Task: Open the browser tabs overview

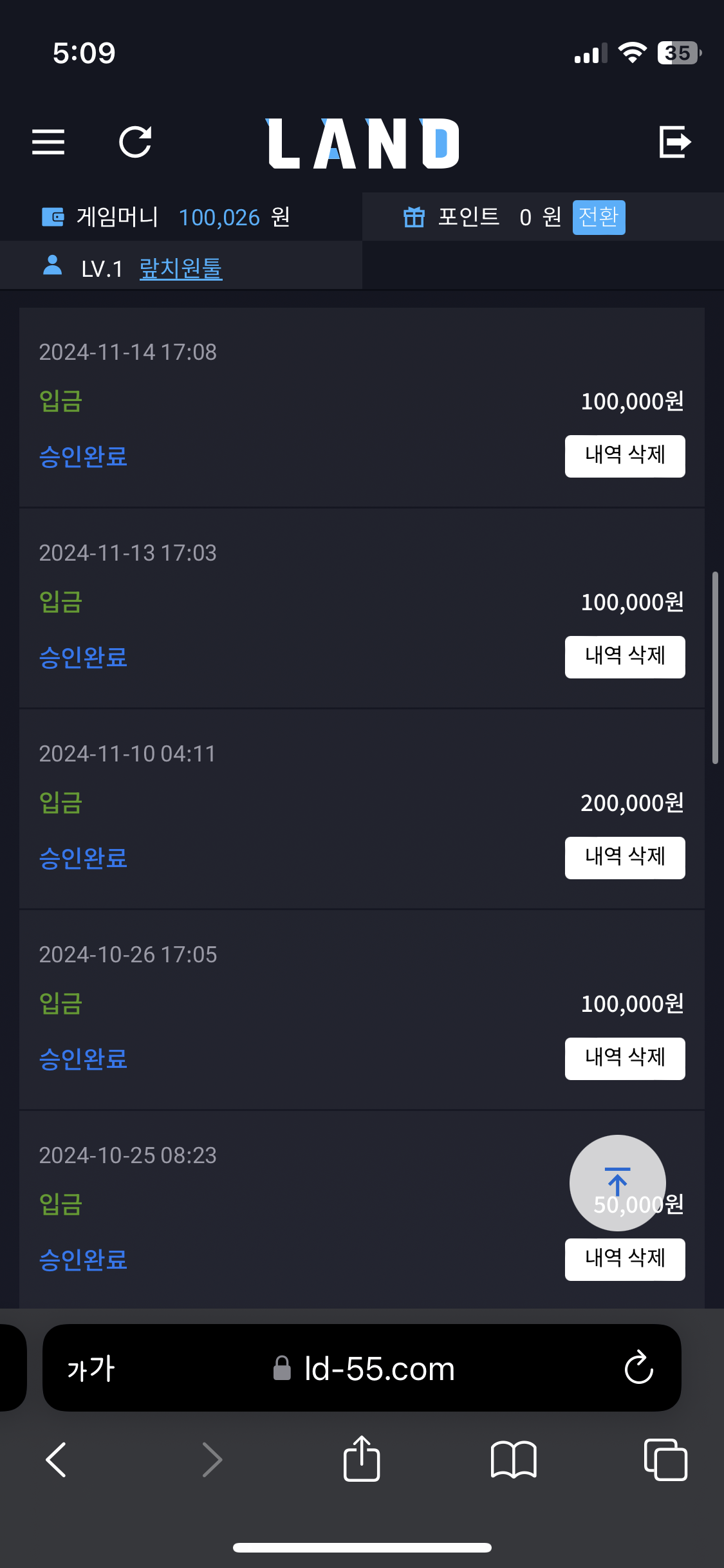Action: point(665,1460)
